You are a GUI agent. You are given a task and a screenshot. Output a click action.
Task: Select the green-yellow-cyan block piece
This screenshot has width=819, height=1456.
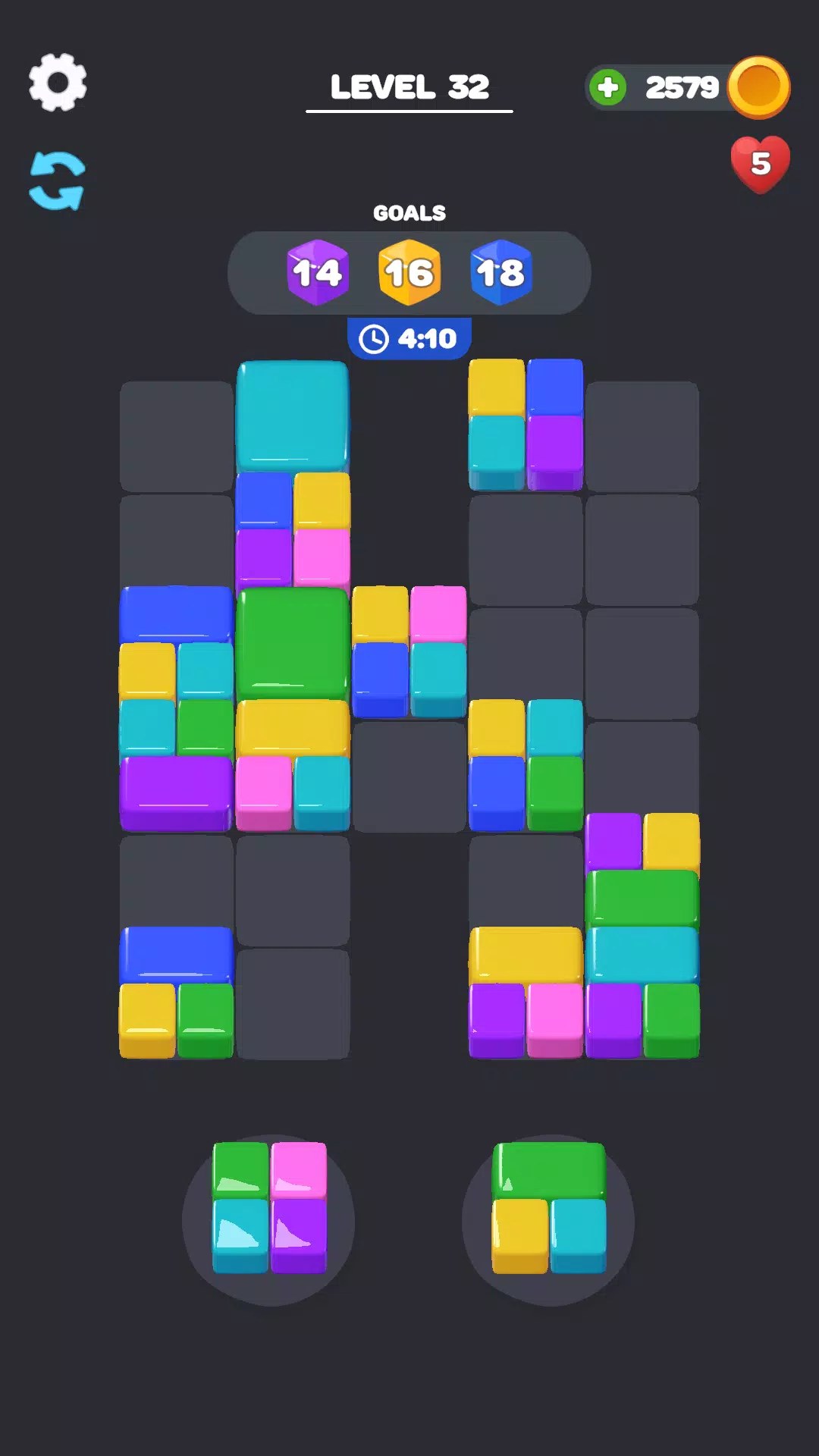pos(549,1208)
